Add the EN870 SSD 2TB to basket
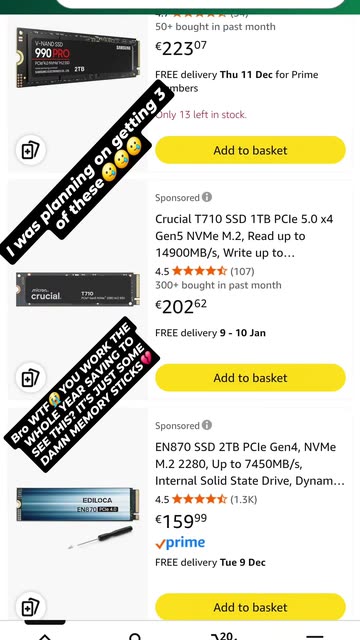Image resolution: width=360 pixels, height=640 pixels. point(250,607)
